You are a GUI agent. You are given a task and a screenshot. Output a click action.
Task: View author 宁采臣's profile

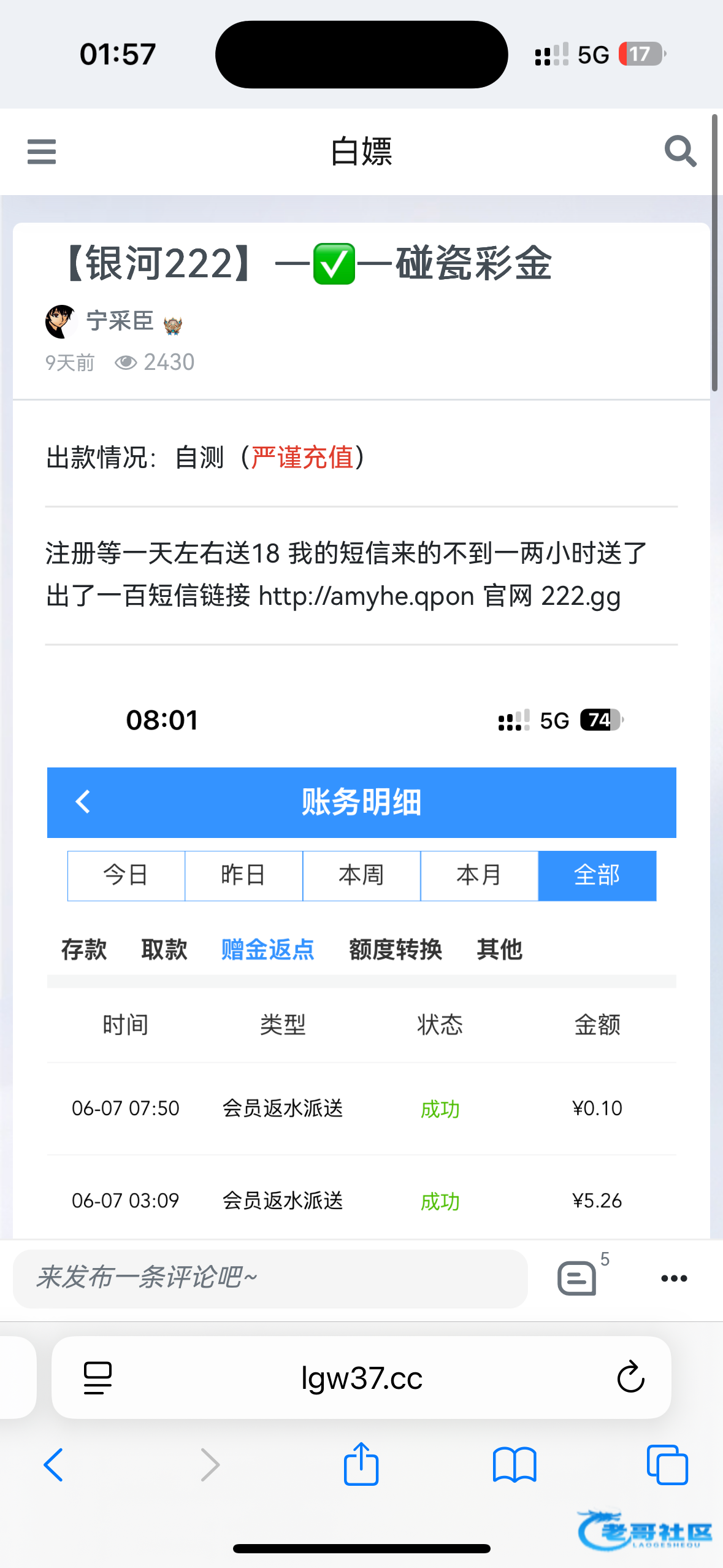(x=120, y=321)
